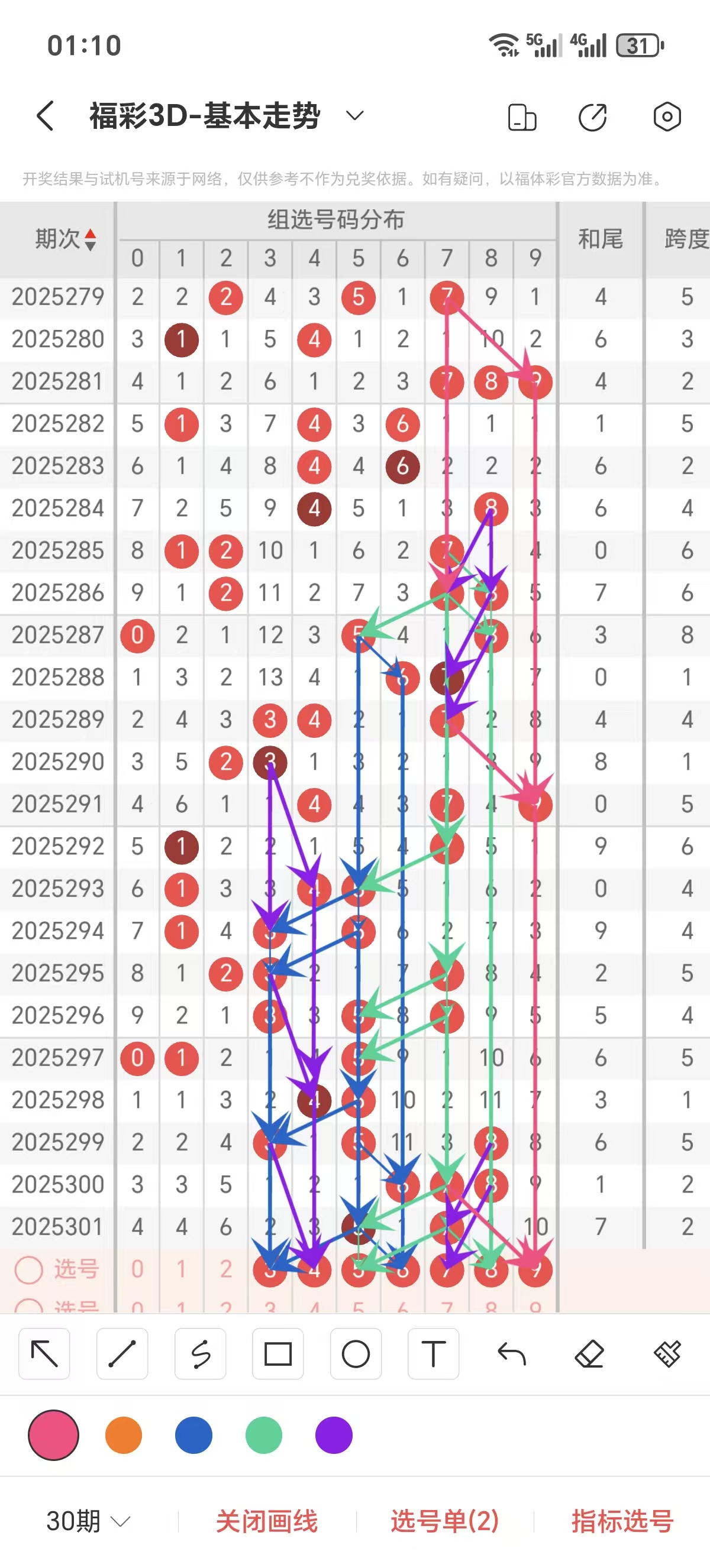Open 指标选号 indicator selection
This screenshot has height=1568, width=710.
[622, 1521]
